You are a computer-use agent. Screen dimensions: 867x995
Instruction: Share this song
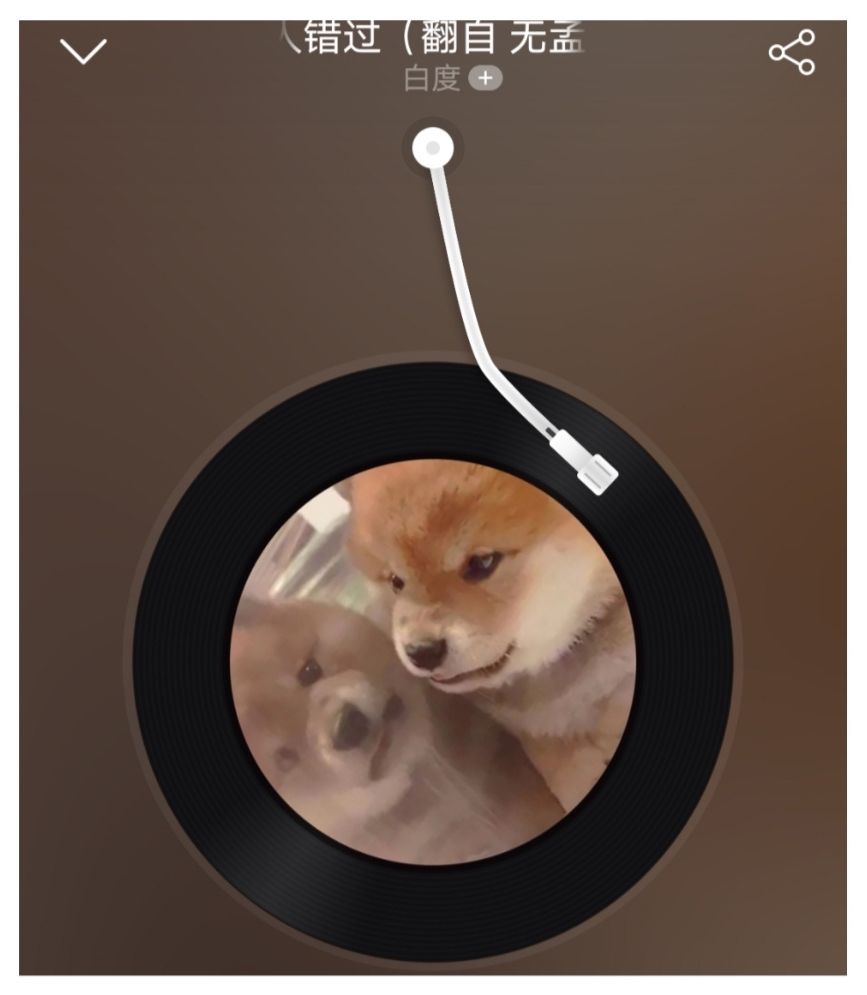click(x=791, y=52)
